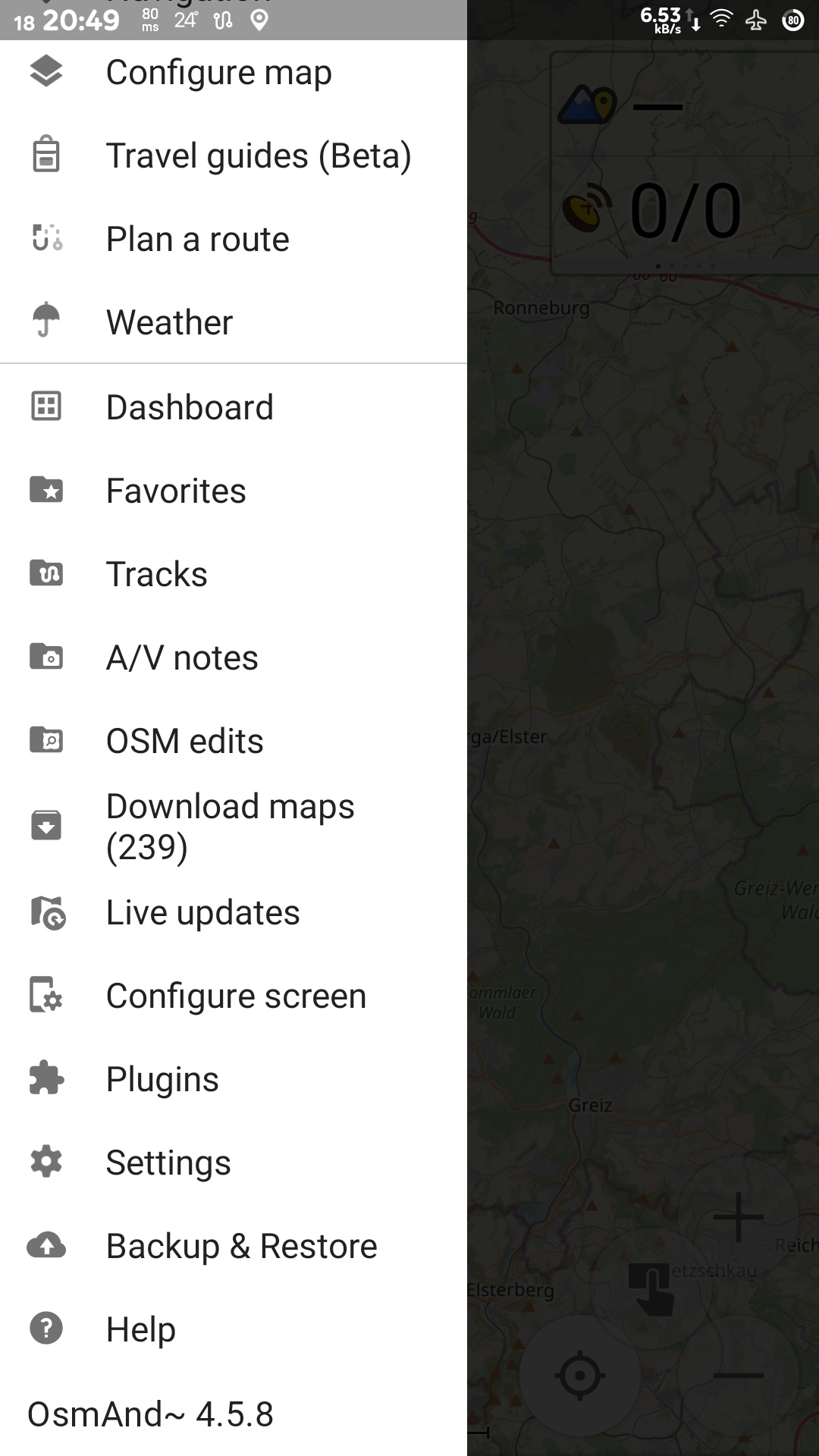Select Plan a route
This screenshot has height=1456, width=819.
tap(197, 240)
